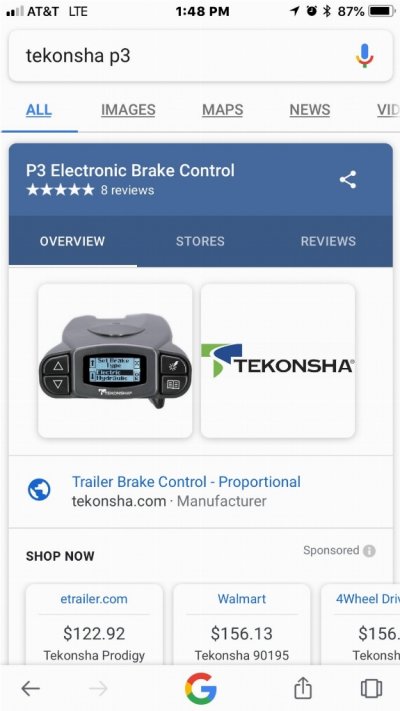Viewport: 400px width, 711px height.
Task: Start voice search with the microphone
Action: click(364, 56)
